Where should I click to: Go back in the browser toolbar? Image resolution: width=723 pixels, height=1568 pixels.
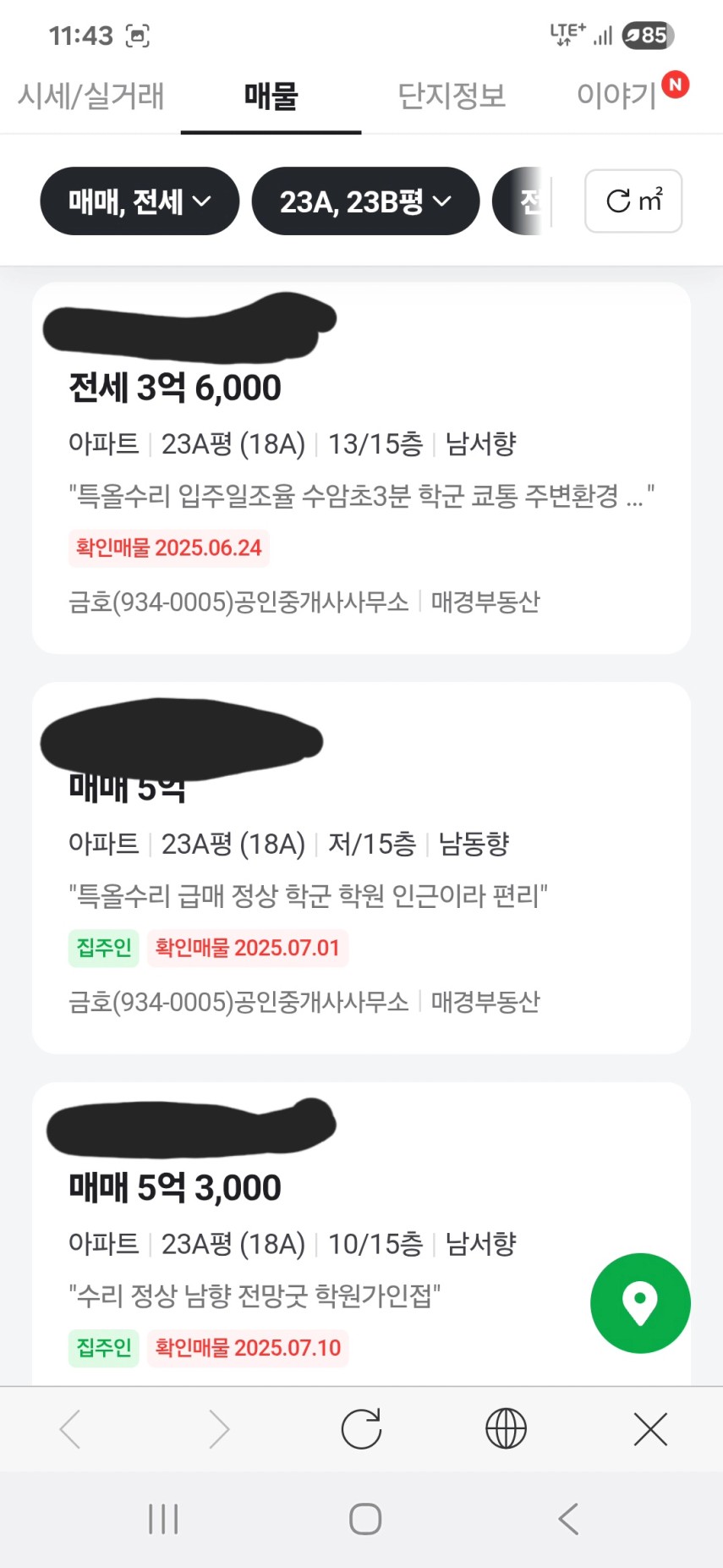tap(71, 1429)
